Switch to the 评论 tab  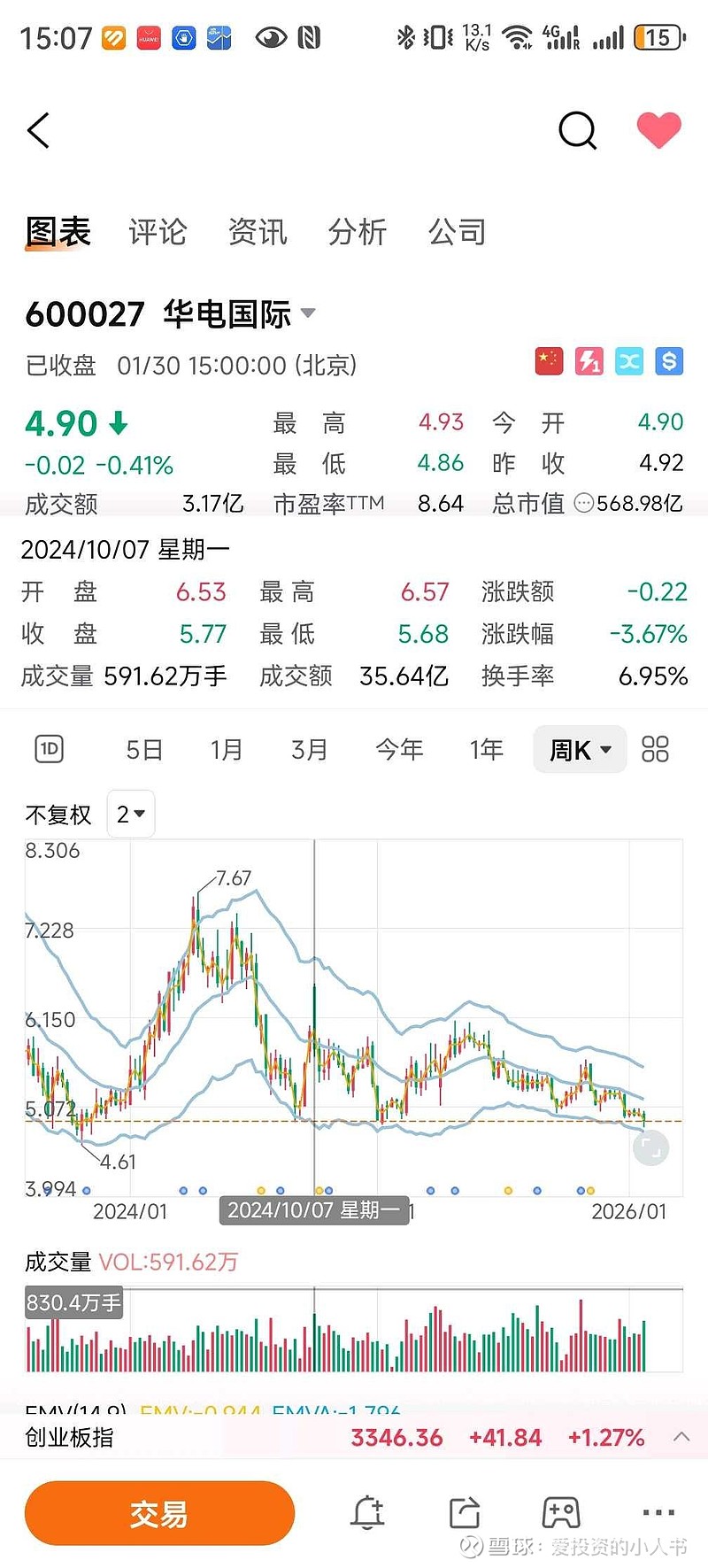coord(158,232)
